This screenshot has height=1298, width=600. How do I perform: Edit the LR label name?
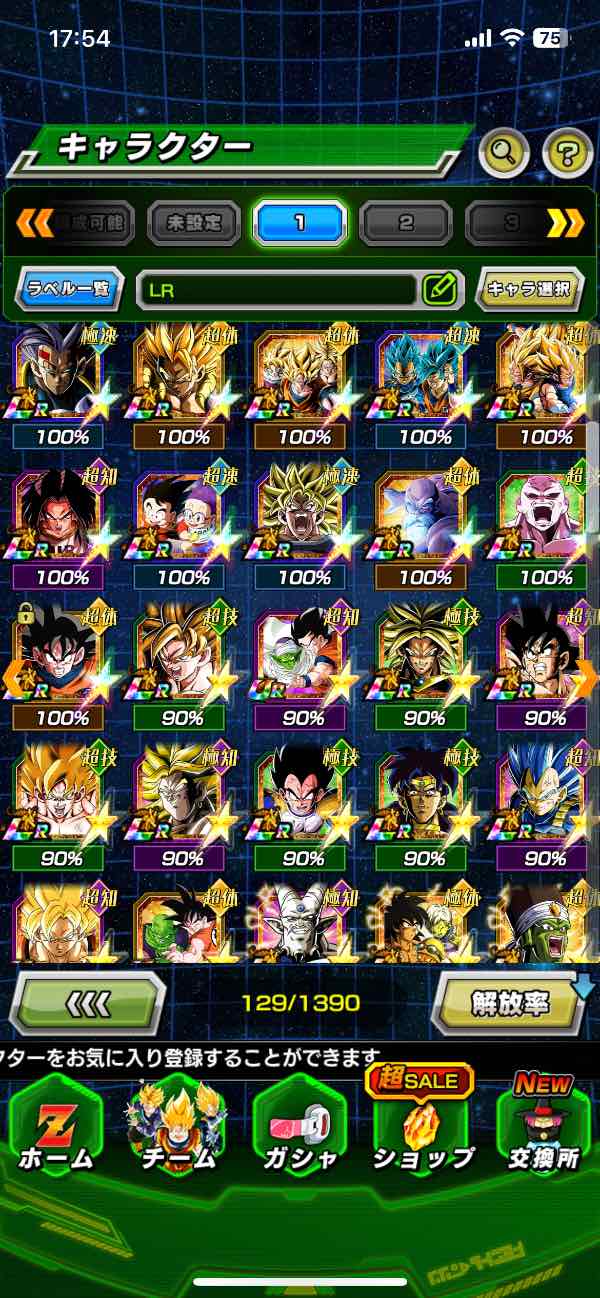click(x=439, y=290)
